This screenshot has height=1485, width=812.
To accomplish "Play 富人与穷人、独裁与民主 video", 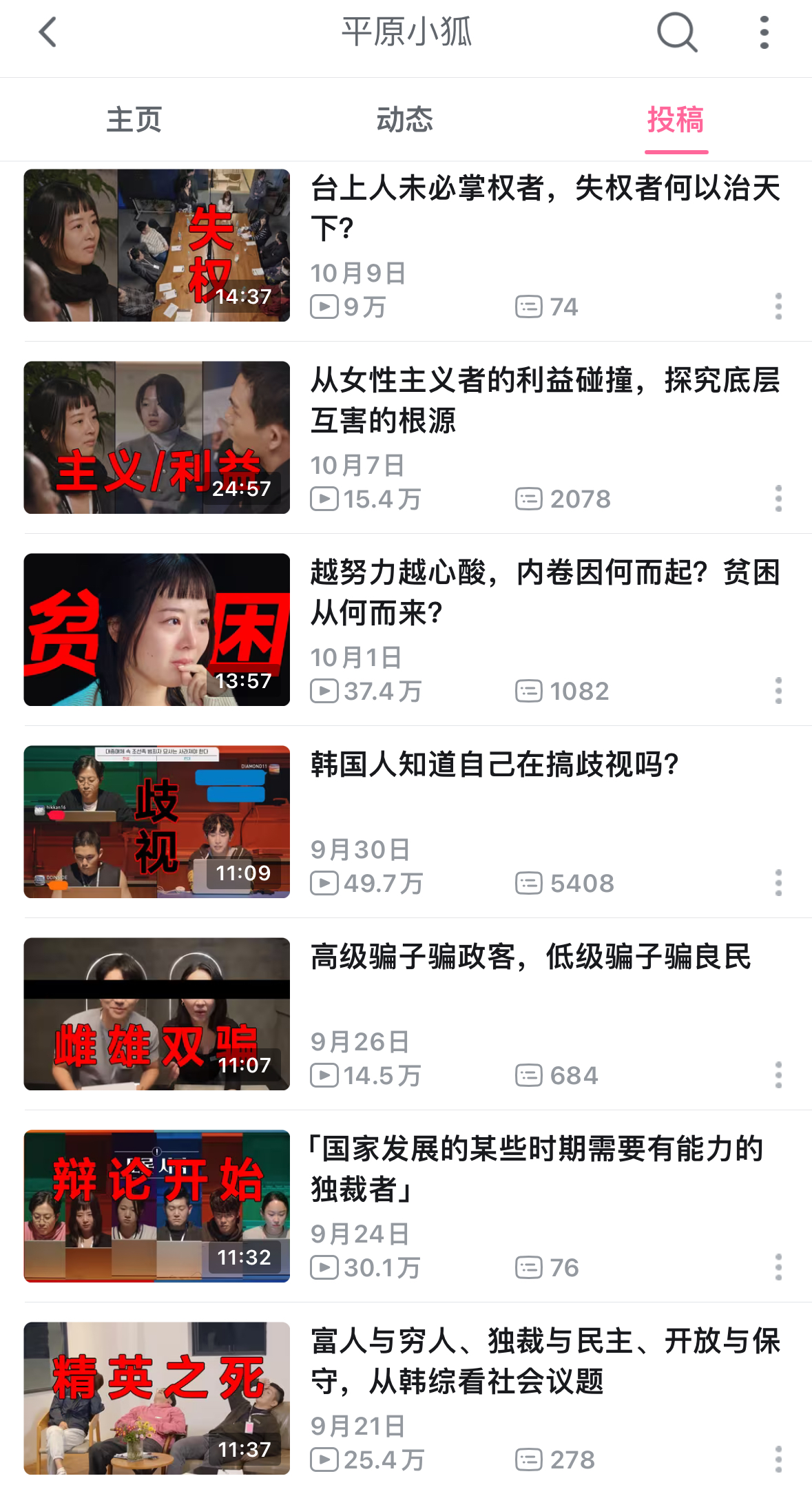I will point(157,1398).
